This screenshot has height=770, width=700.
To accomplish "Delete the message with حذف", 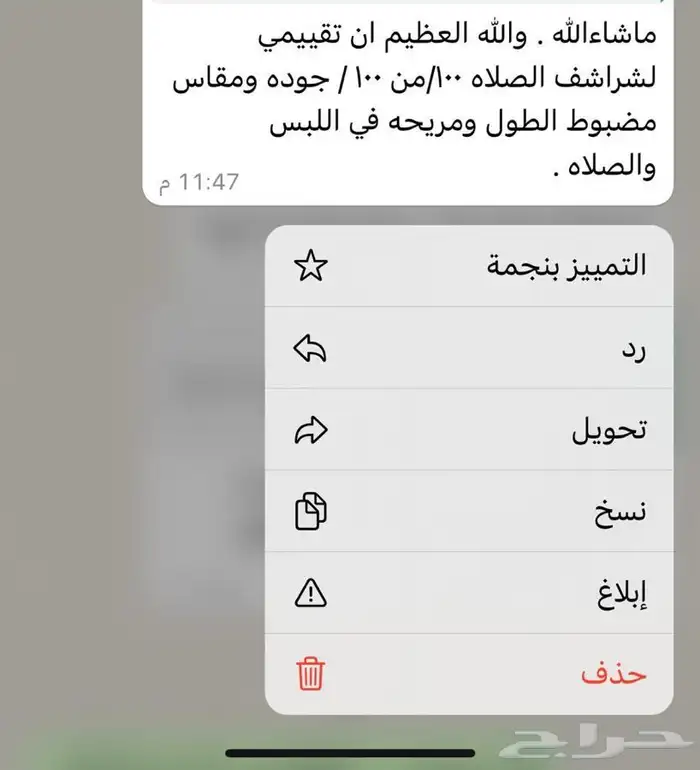I will tap(469, 674).
